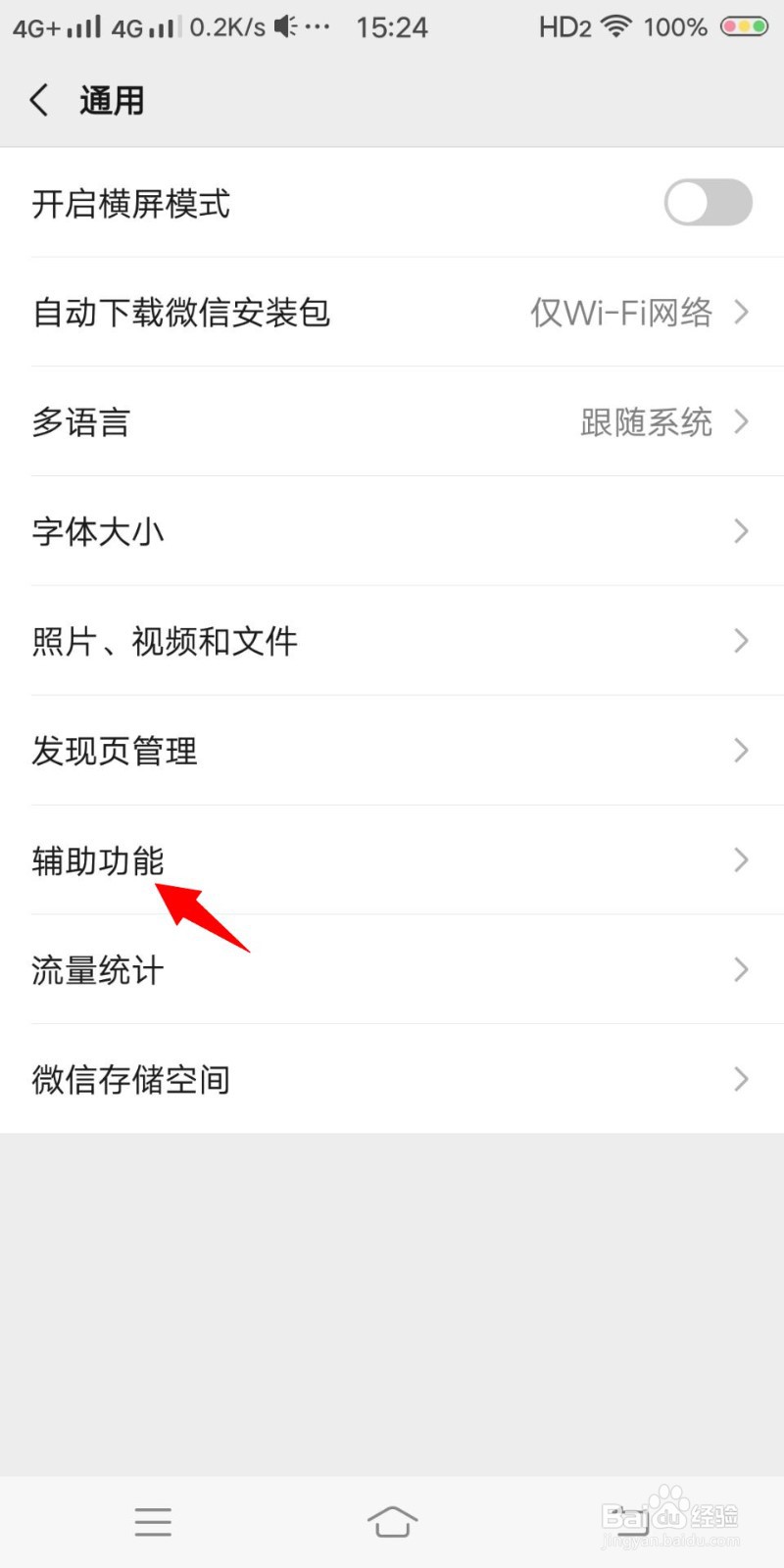Open 照片、视频和文件 row arrow
This screenshot has height=1568, width=784.
pos(742,641)
